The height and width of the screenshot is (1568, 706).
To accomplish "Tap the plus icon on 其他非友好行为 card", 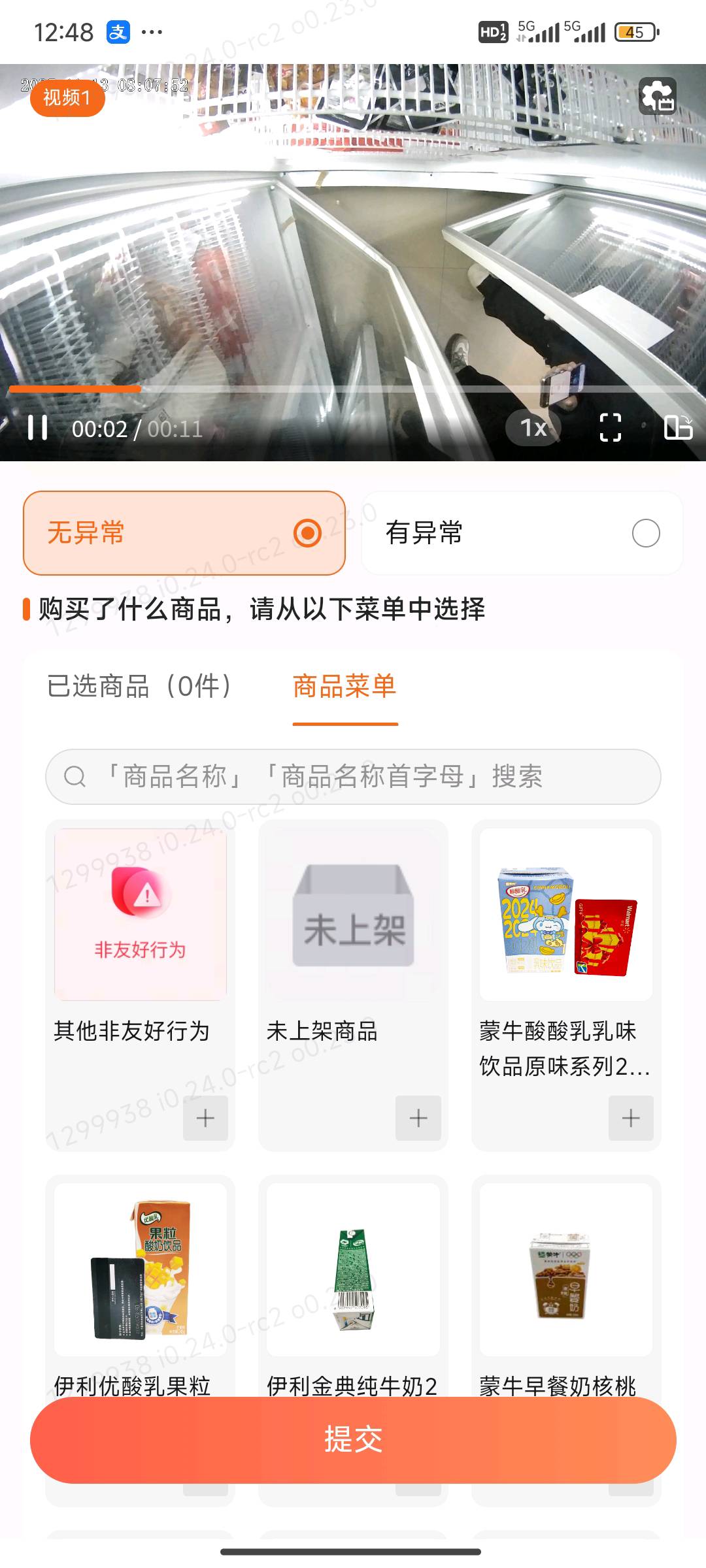I will click(x=205, y=1119).
